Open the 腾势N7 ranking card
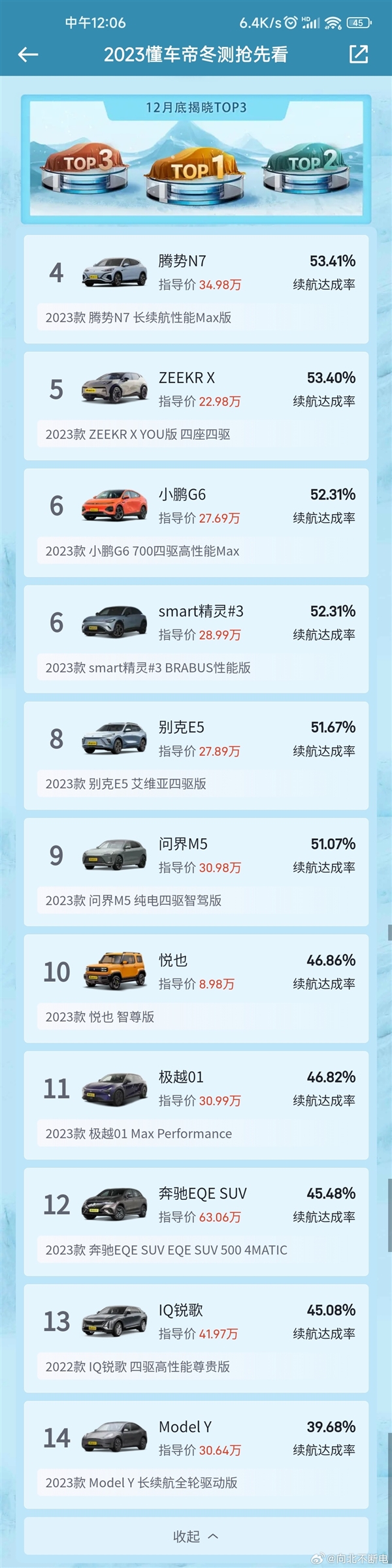This screenshot has height=1568, width=392. [196, 289]
